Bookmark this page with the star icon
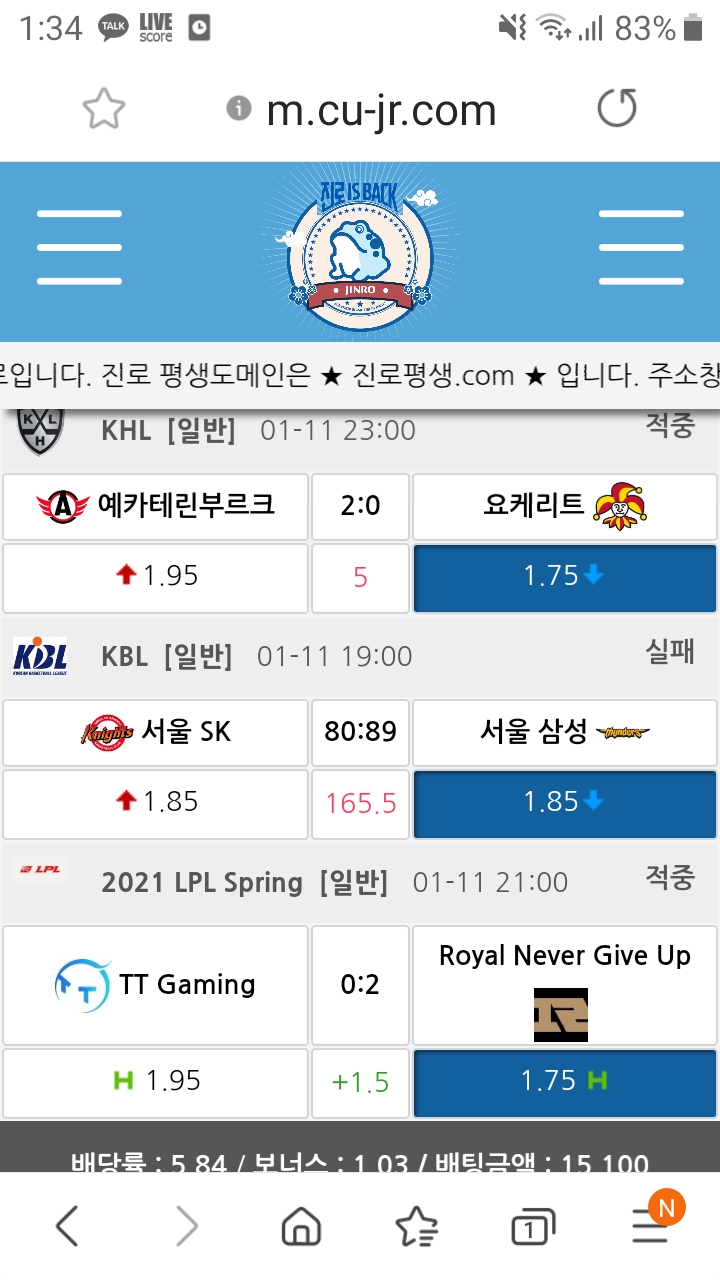Screen dimensions: 720x1280 click(103, 109)
